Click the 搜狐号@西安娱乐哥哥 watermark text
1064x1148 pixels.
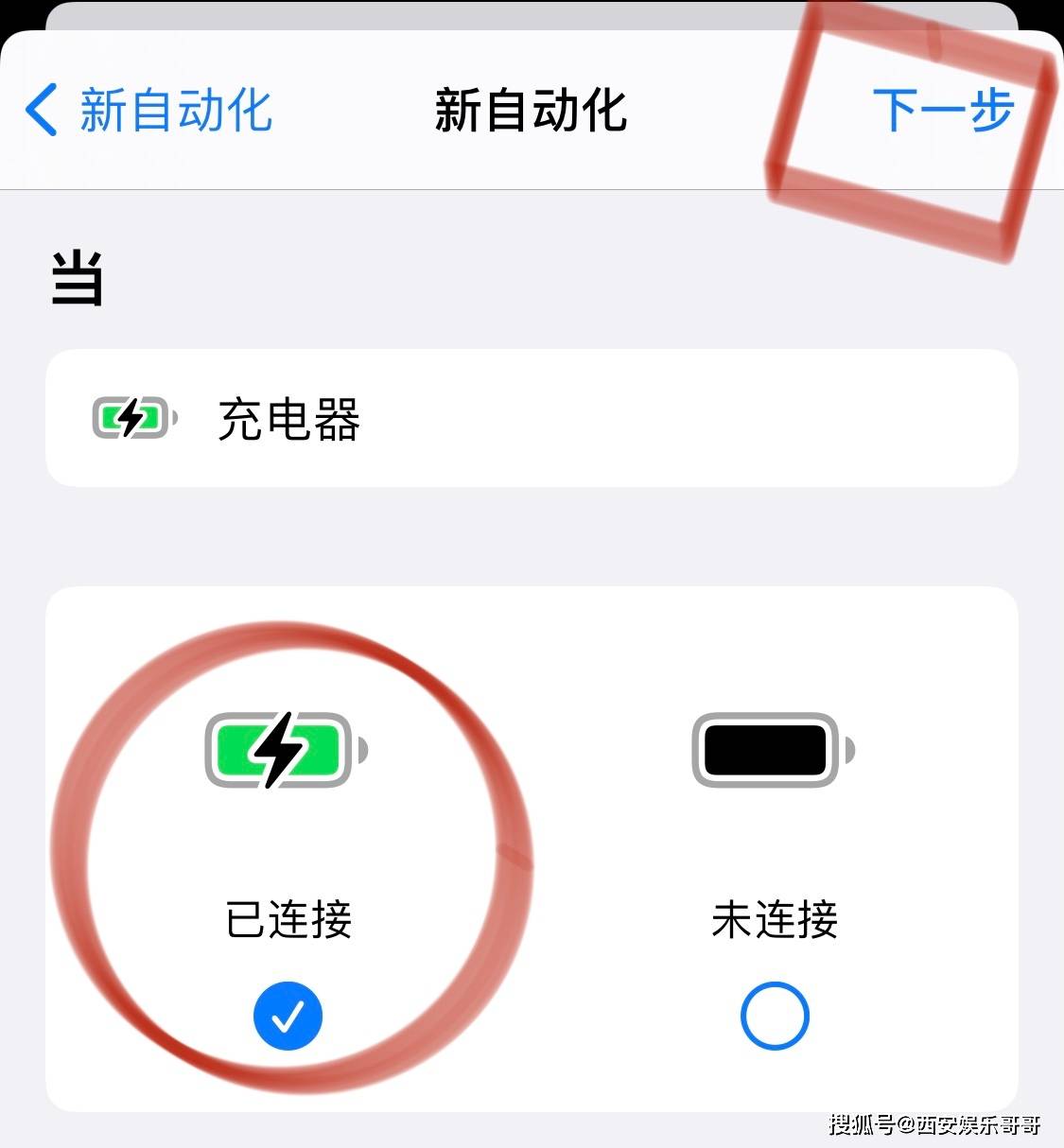(x=936, y=1125)
